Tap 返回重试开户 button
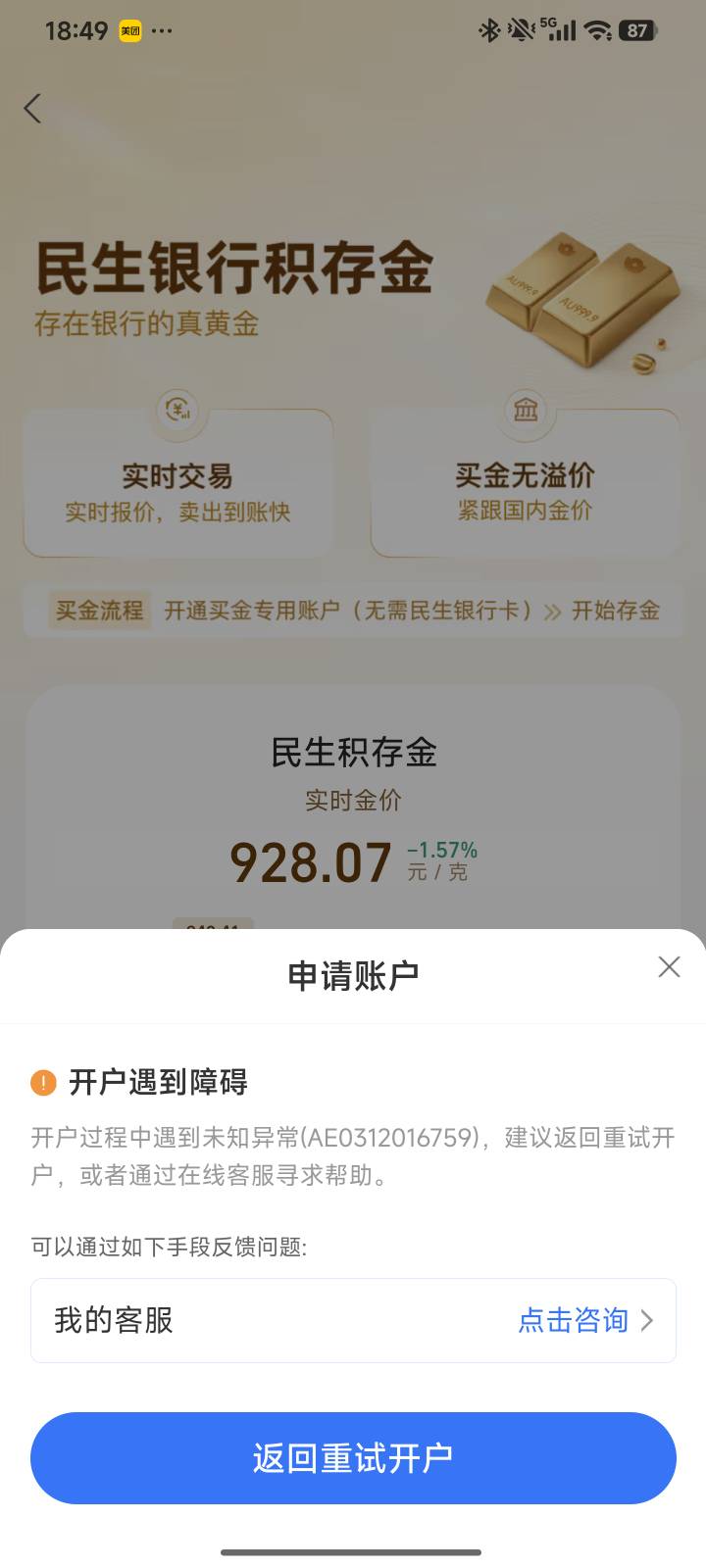This screenshot has width=706, height=1568. click(x=353, y=1458)
